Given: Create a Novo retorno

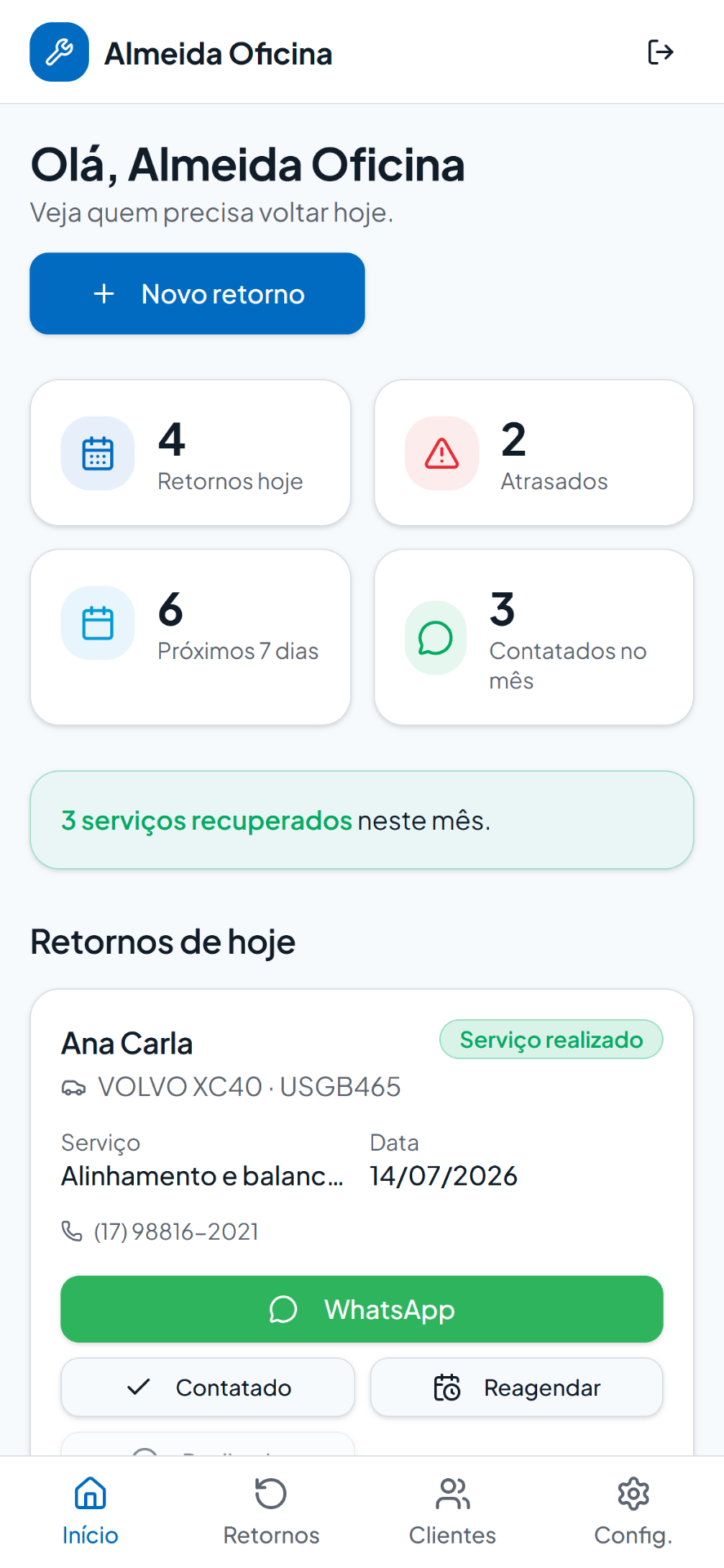Looking at the screenshot, I should coord(198,293).
